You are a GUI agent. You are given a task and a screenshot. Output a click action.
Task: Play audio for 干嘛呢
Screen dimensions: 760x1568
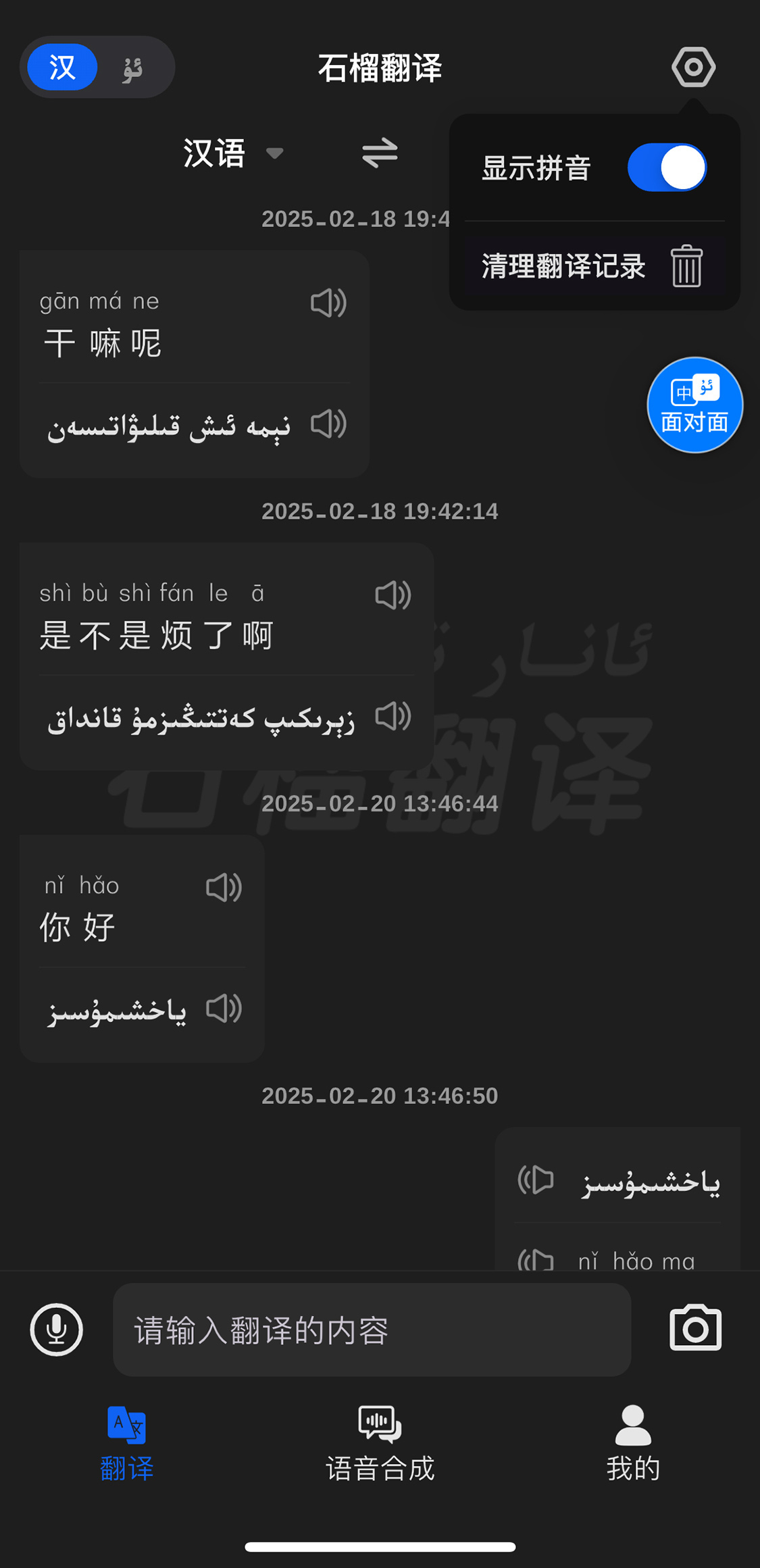[328, 303]
